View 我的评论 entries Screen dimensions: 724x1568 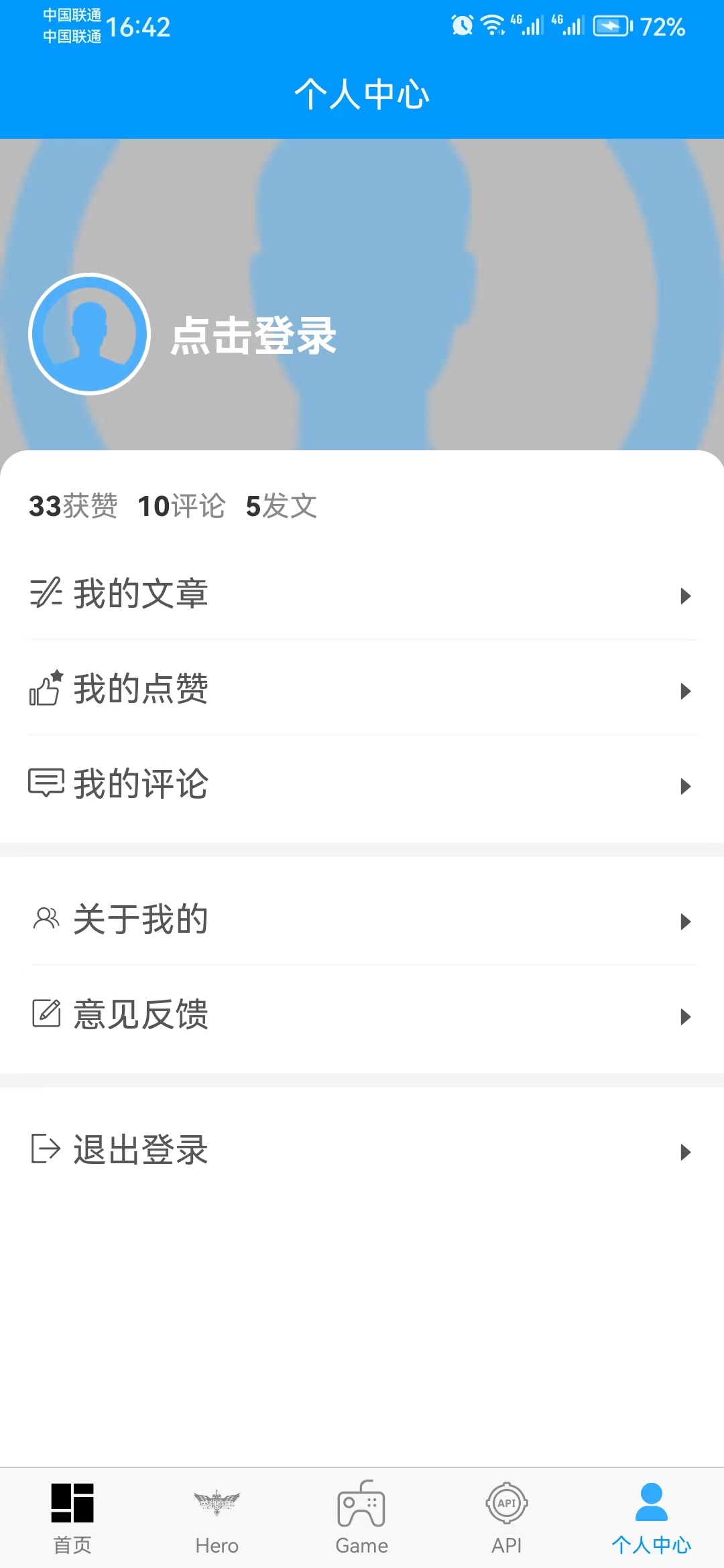point(362,785)
